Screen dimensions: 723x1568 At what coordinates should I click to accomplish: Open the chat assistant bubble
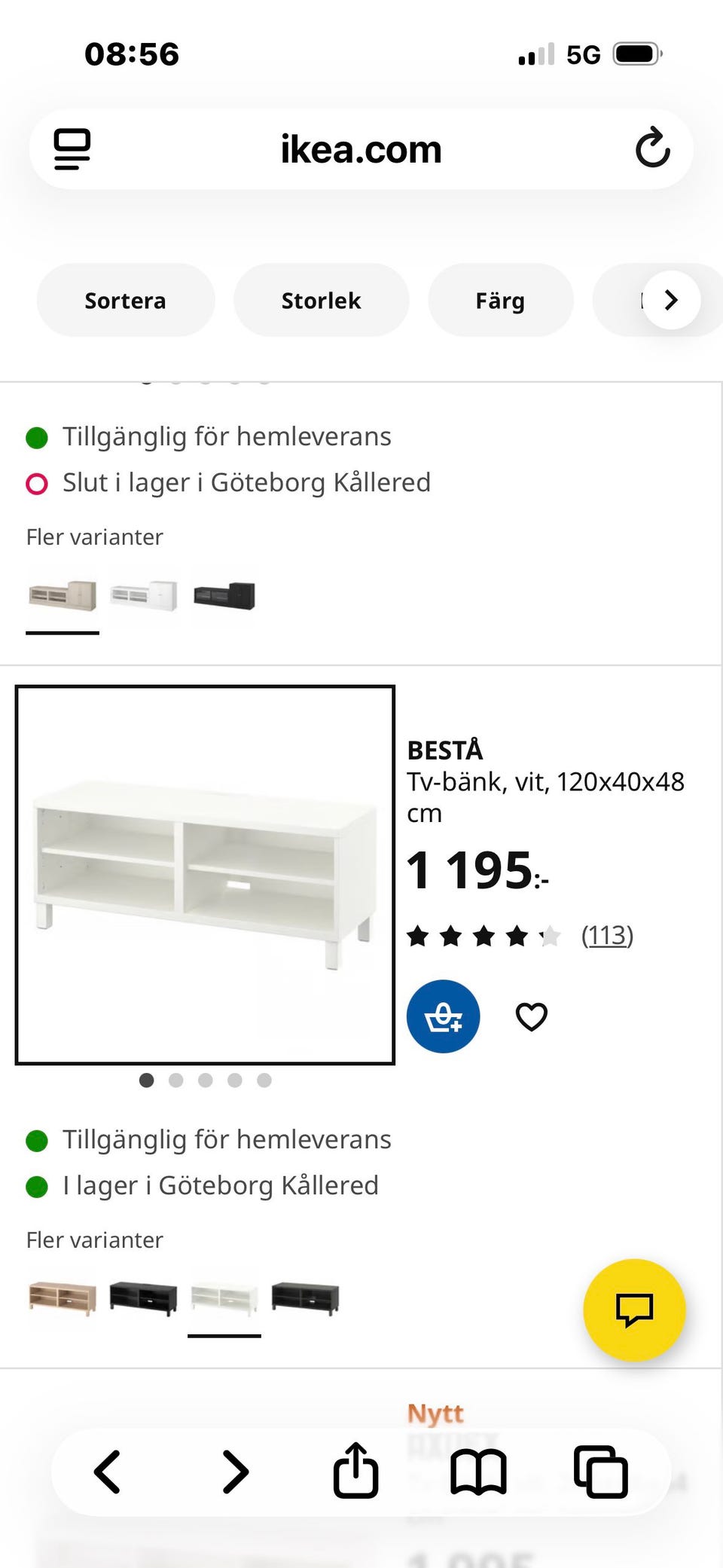tap(634, 1310)
